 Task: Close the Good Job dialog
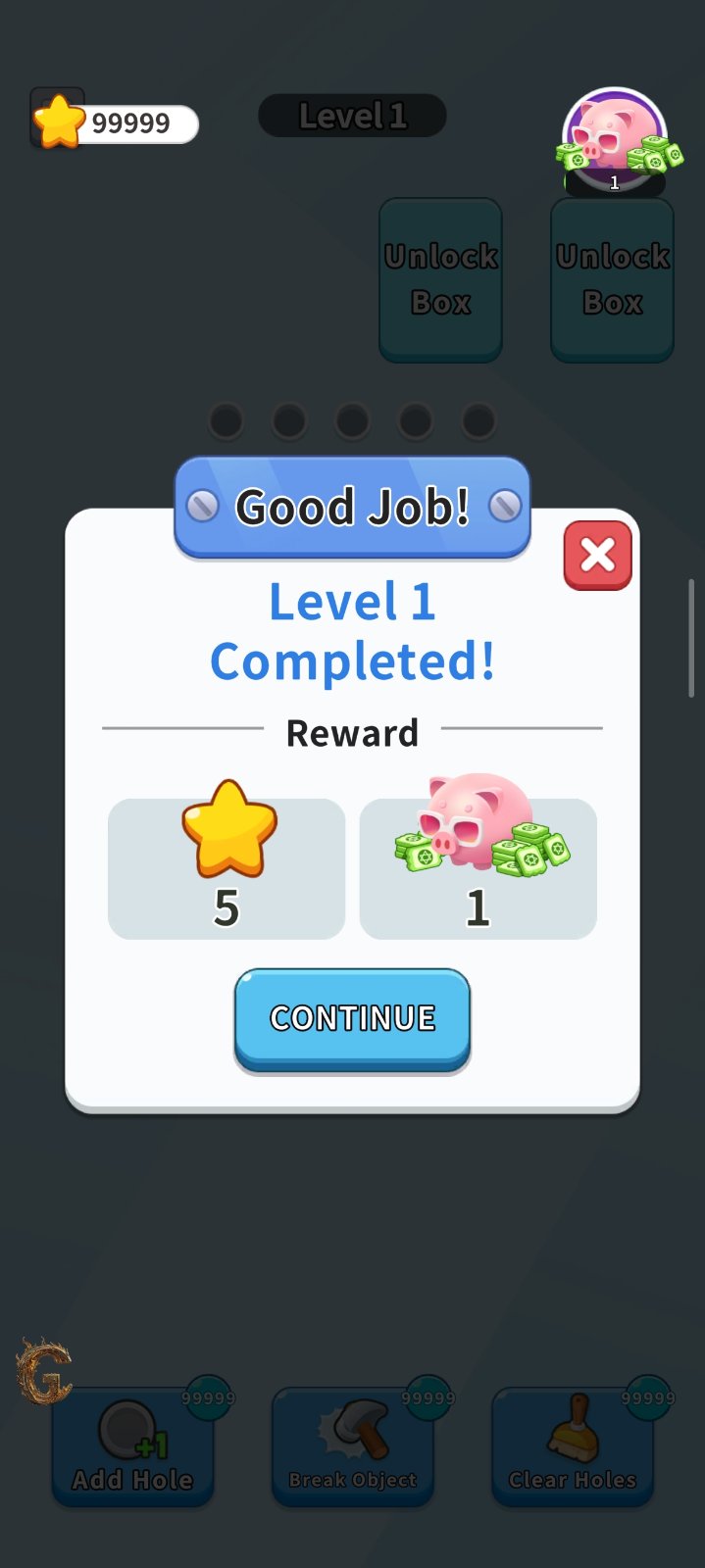click(597, 556)
